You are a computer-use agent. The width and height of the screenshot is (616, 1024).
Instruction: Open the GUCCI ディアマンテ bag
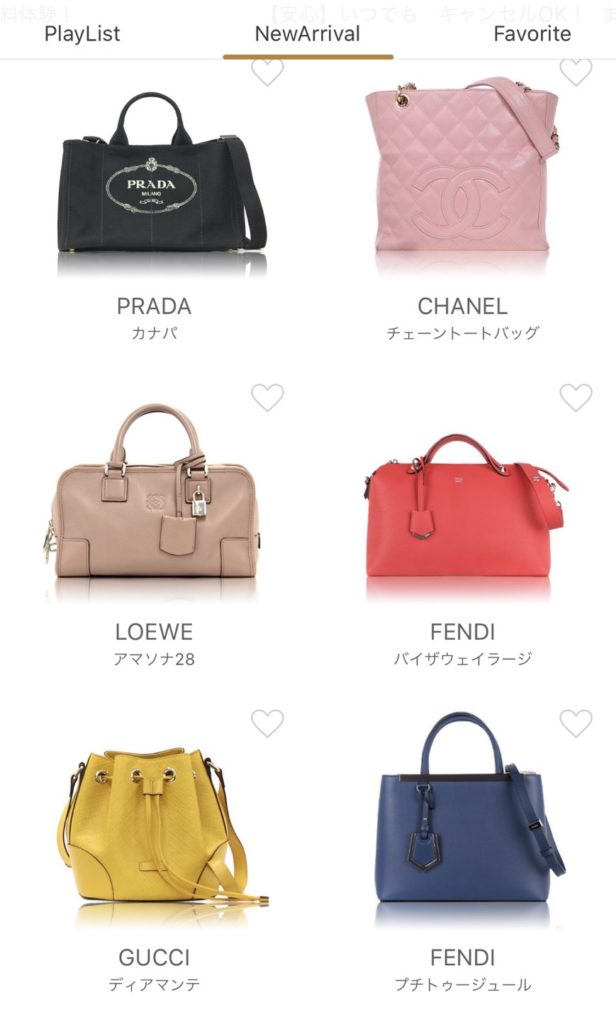[x=154, y=830]
